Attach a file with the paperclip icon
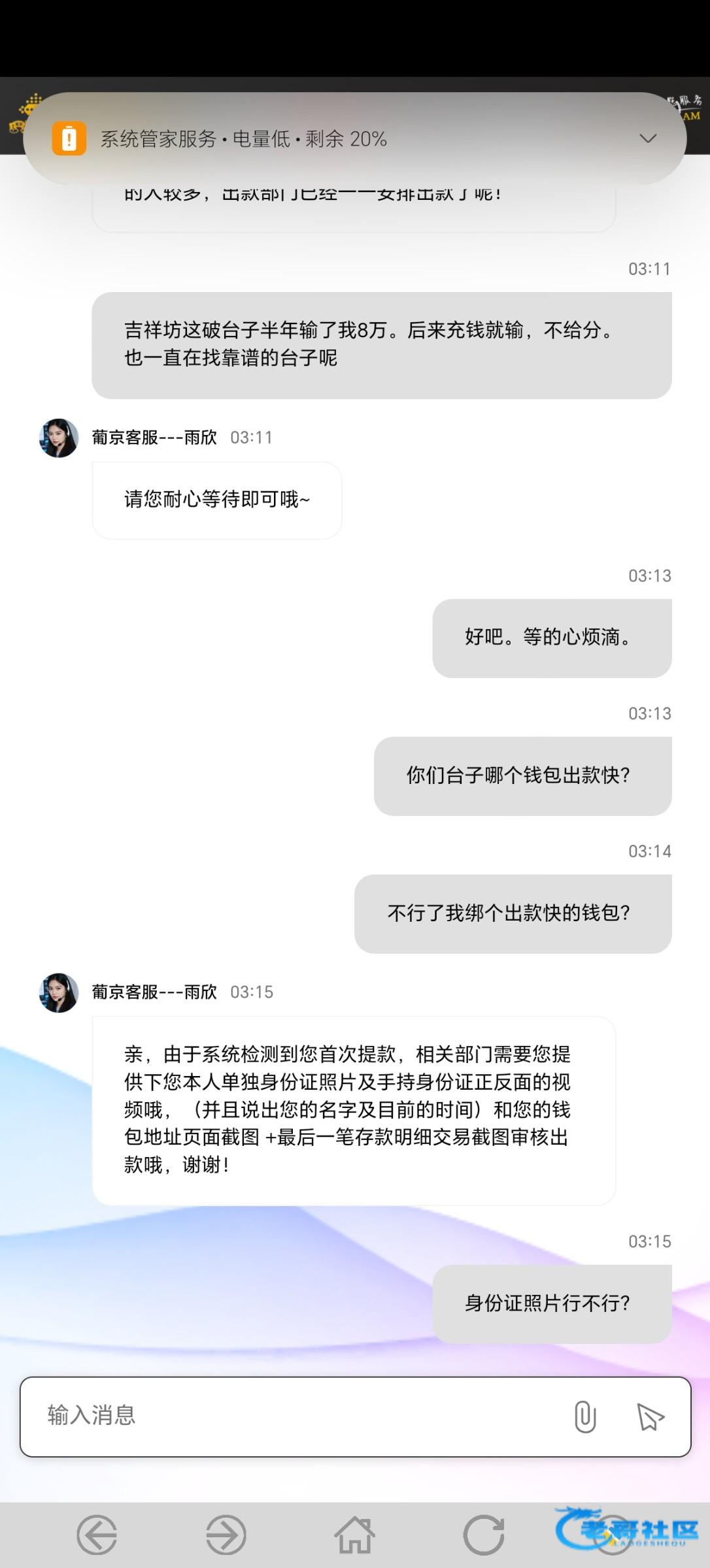This screenshot has width=710, height=1568. tap(584, 1416)
